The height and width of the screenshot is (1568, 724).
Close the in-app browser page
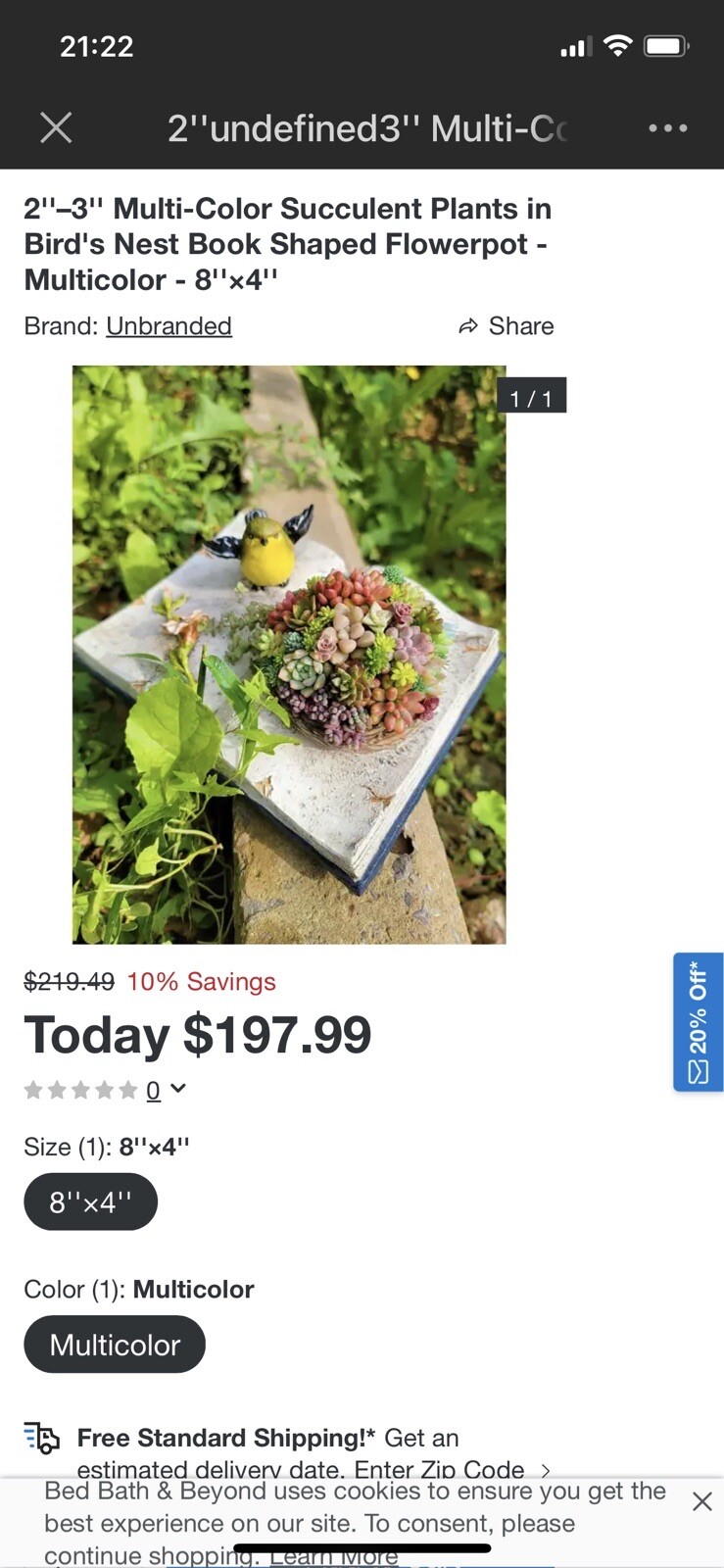[56, 127]
